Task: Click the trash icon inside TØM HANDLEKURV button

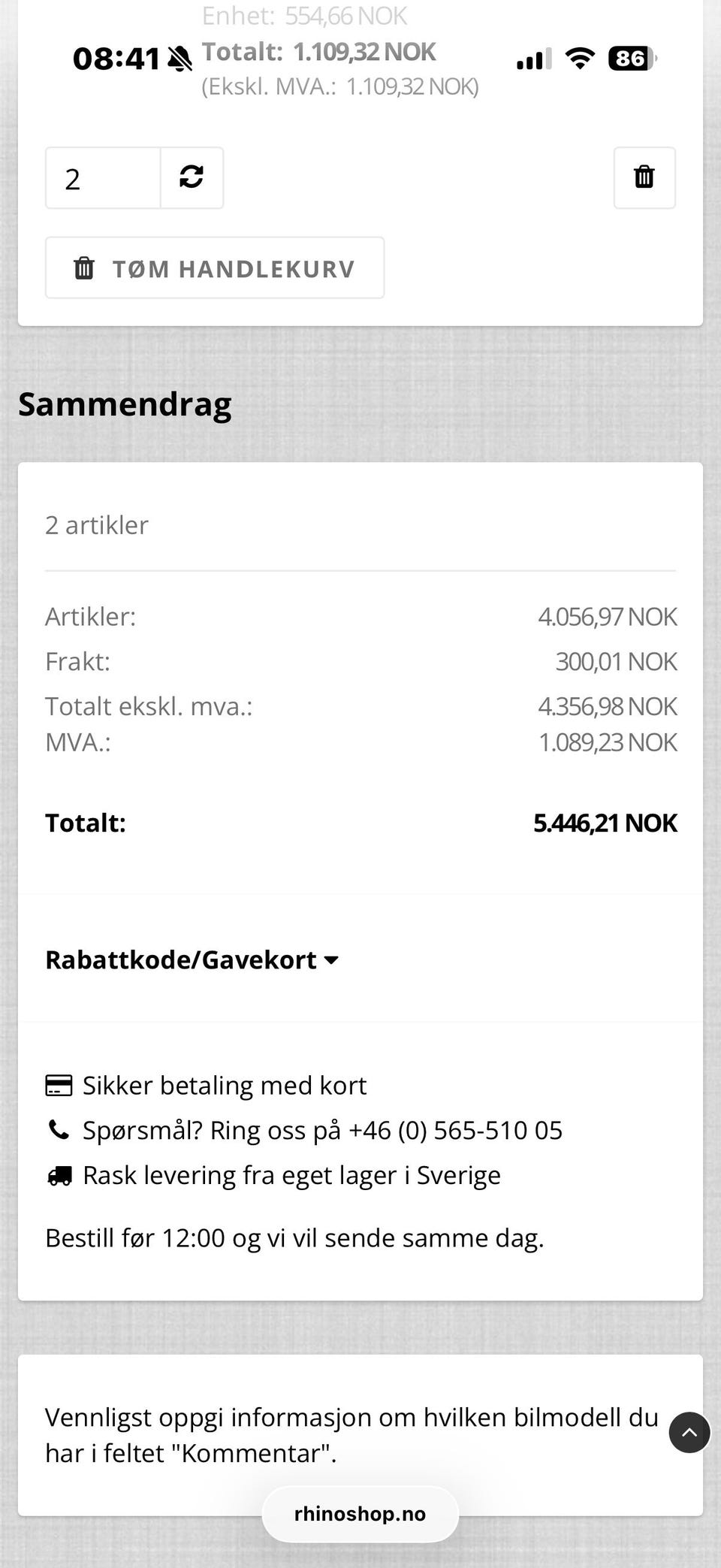Action: [85, 268]
